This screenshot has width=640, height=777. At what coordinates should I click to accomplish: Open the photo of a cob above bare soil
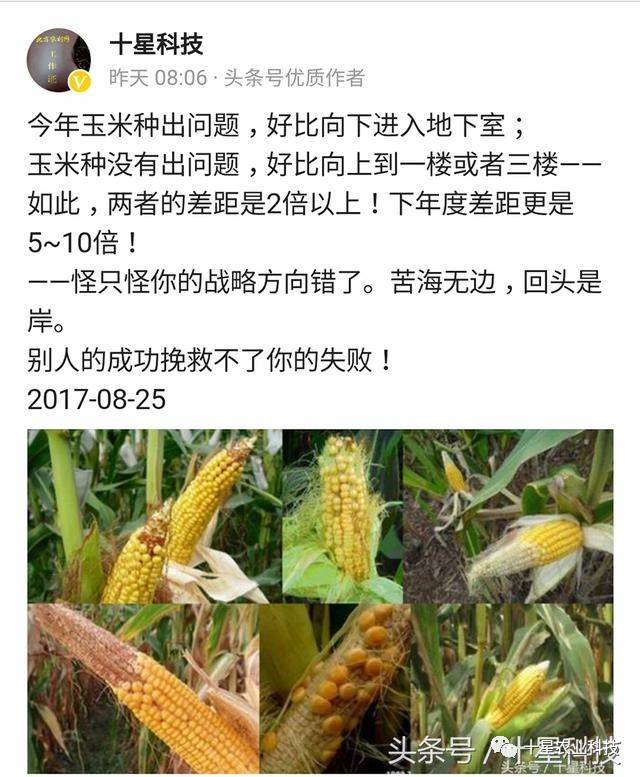tap(508, 516)
